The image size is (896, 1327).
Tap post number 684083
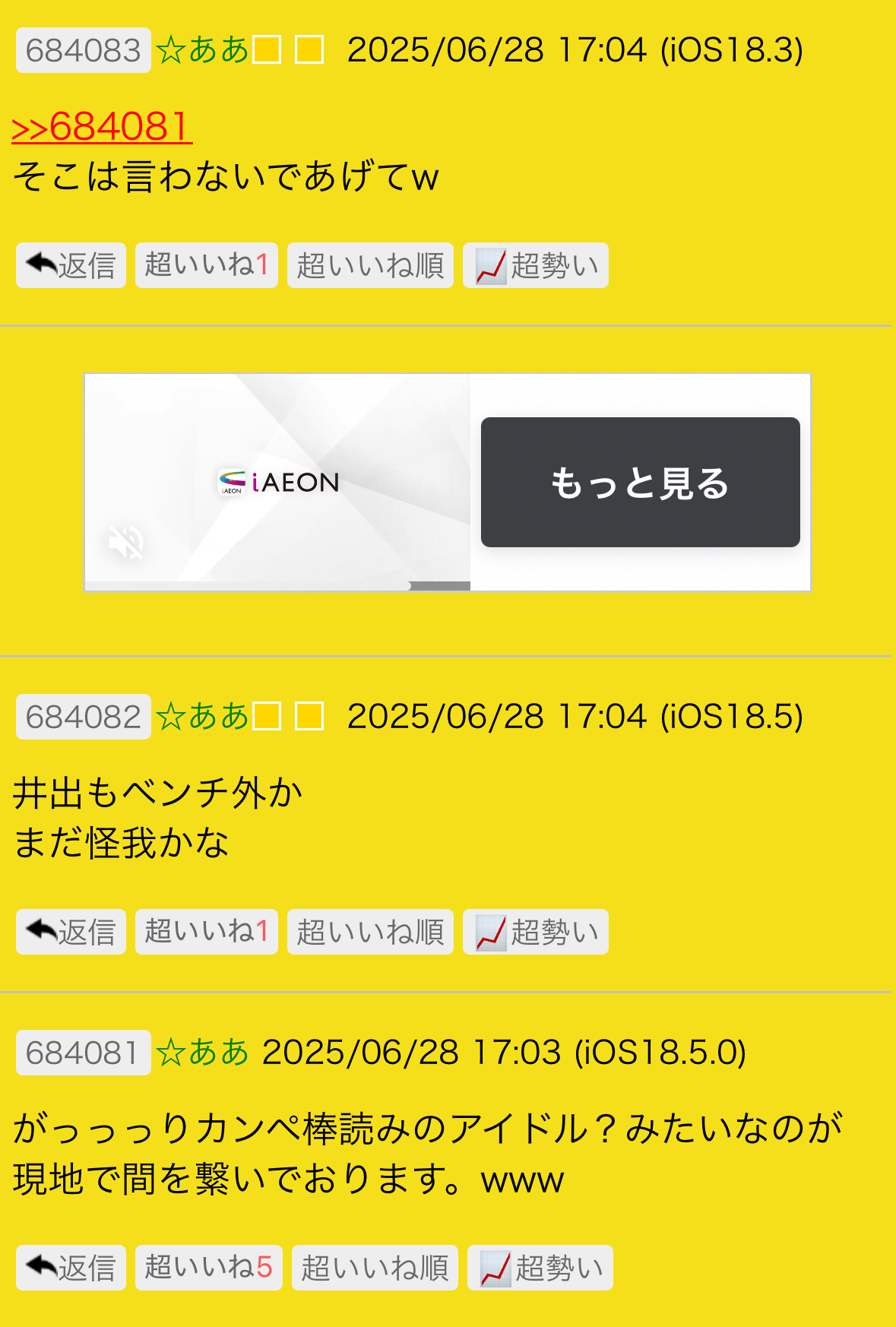click(x=83, y=50)
